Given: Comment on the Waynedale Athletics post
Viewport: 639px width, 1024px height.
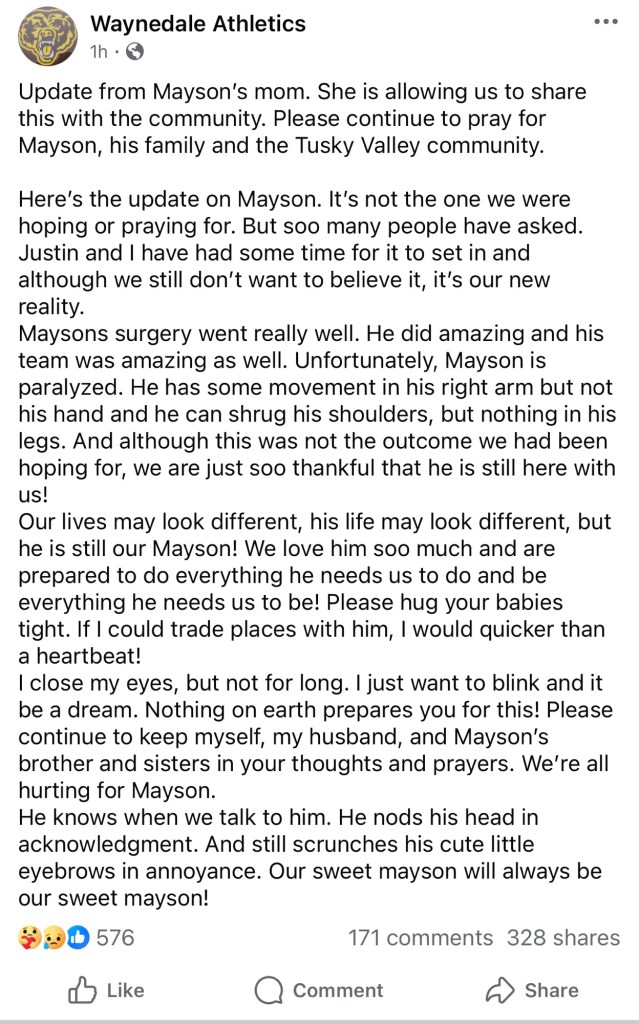Looking at the screenshot, I should coord(319,990).
